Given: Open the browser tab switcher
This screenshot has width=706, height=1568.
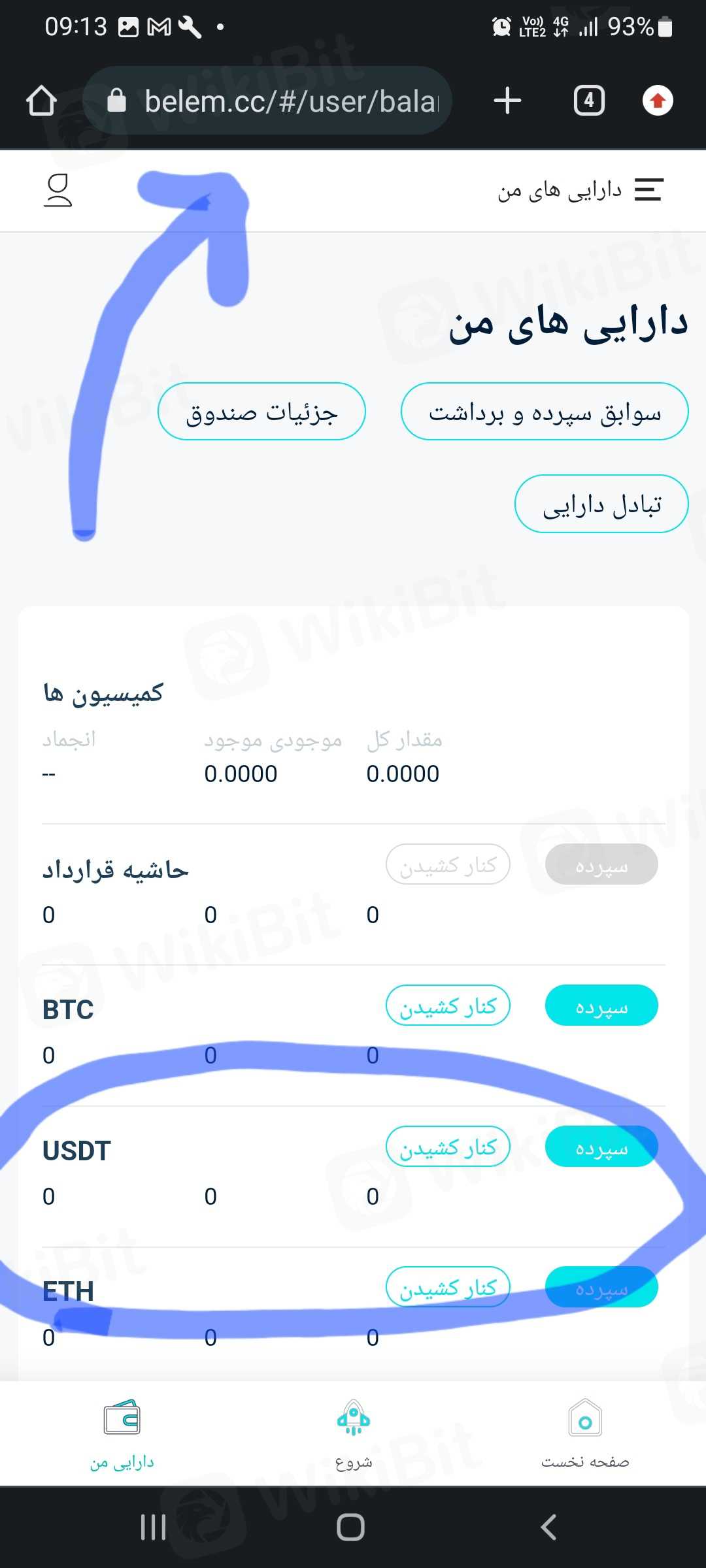Looking at the screenshot, I should pyautogui.click(x=589, y=101).
